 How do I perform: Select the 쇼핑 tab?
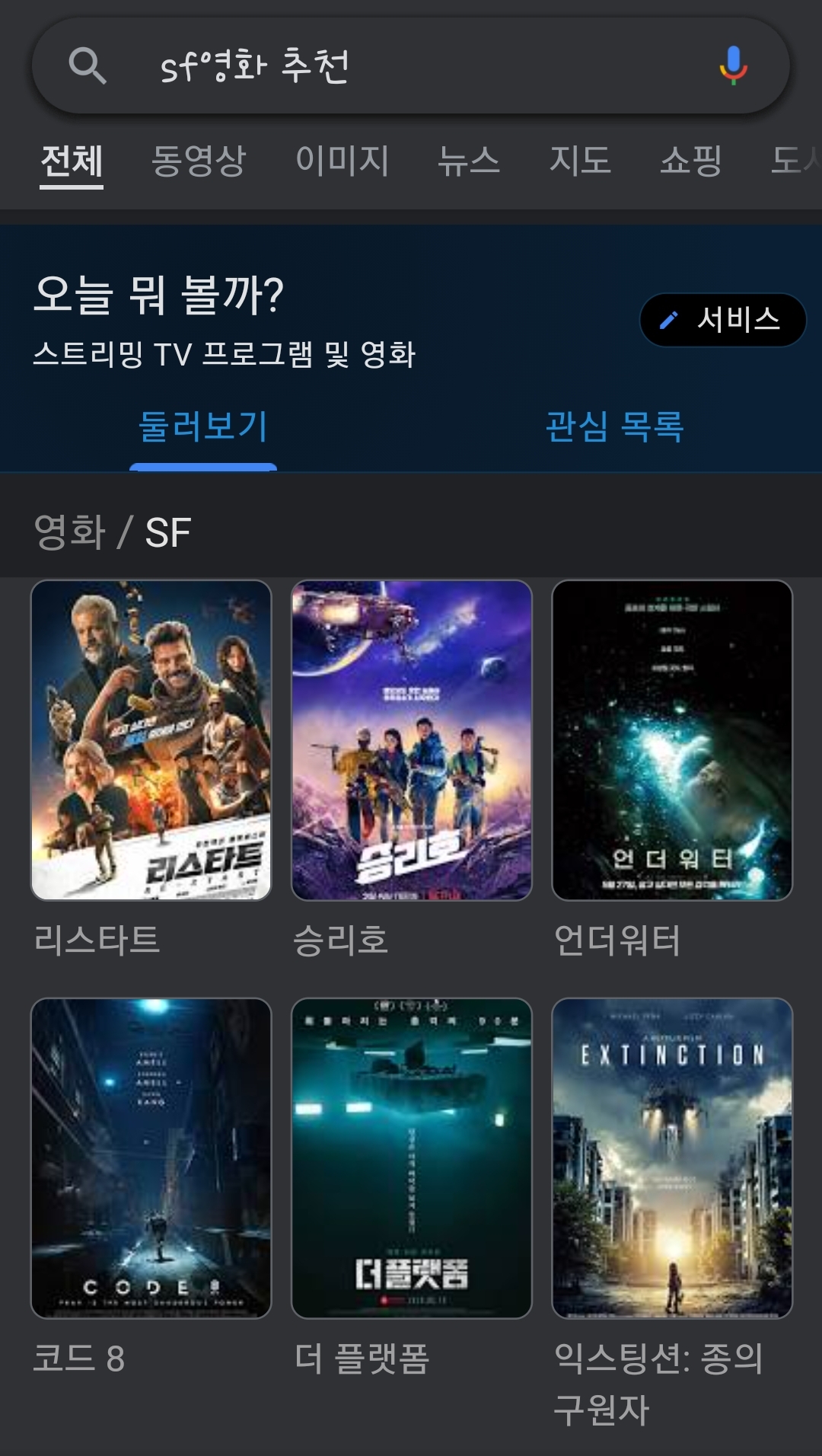[x=691, y=161]
